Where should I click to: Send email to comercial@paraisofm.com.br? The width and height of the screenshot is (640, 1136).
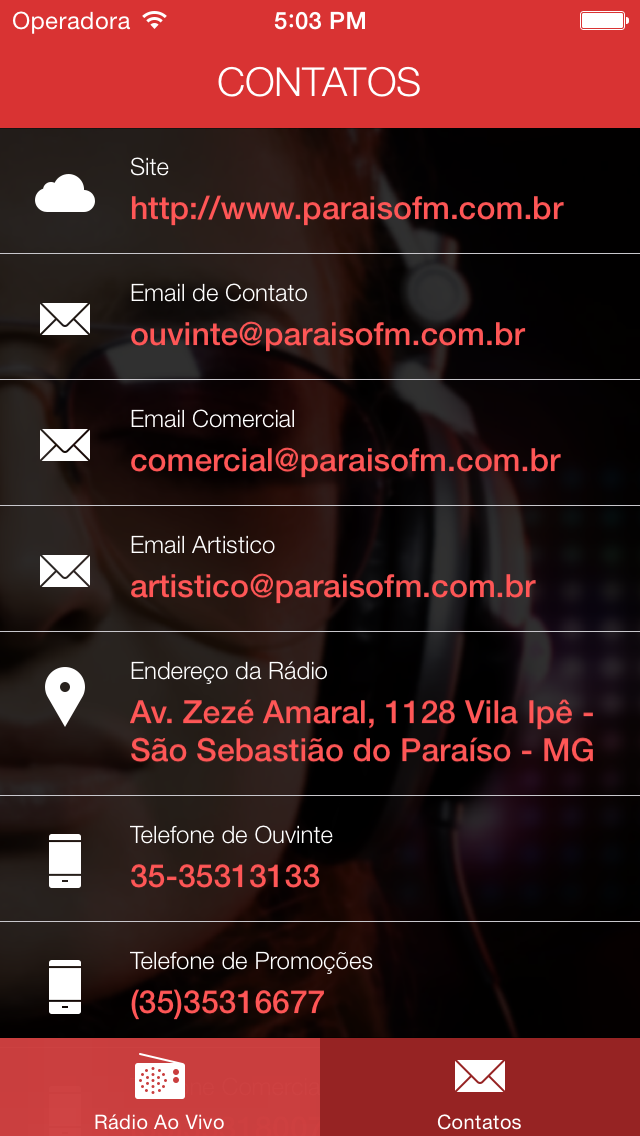click(x=346, y=461)
